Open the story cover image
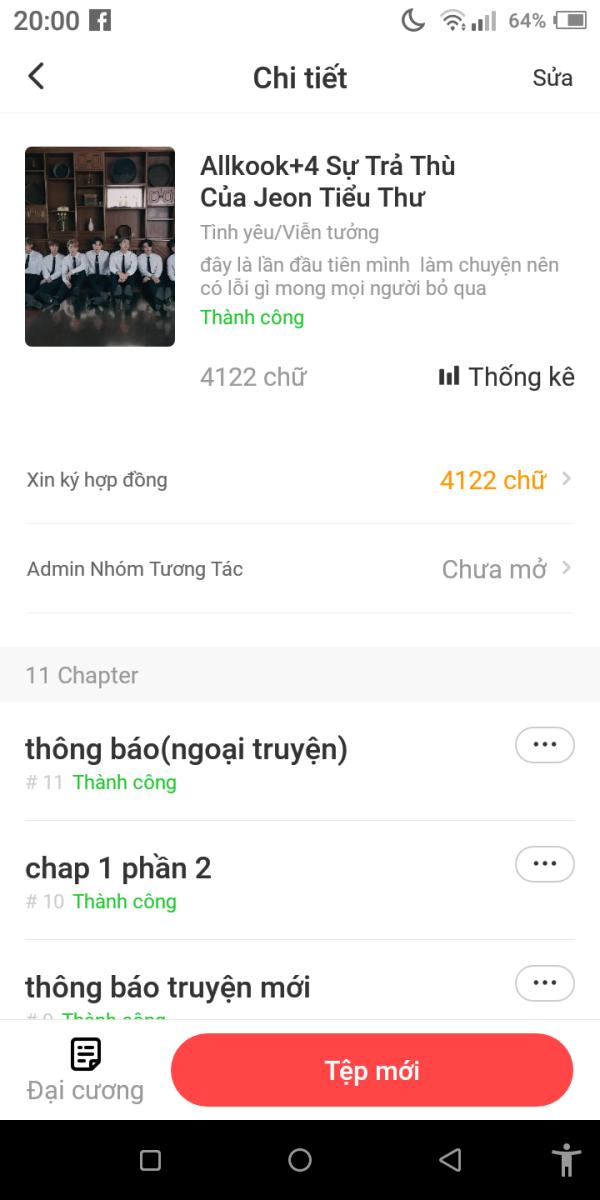The image size is (600, 1200). pyautogui.click(x=100, y=247)
